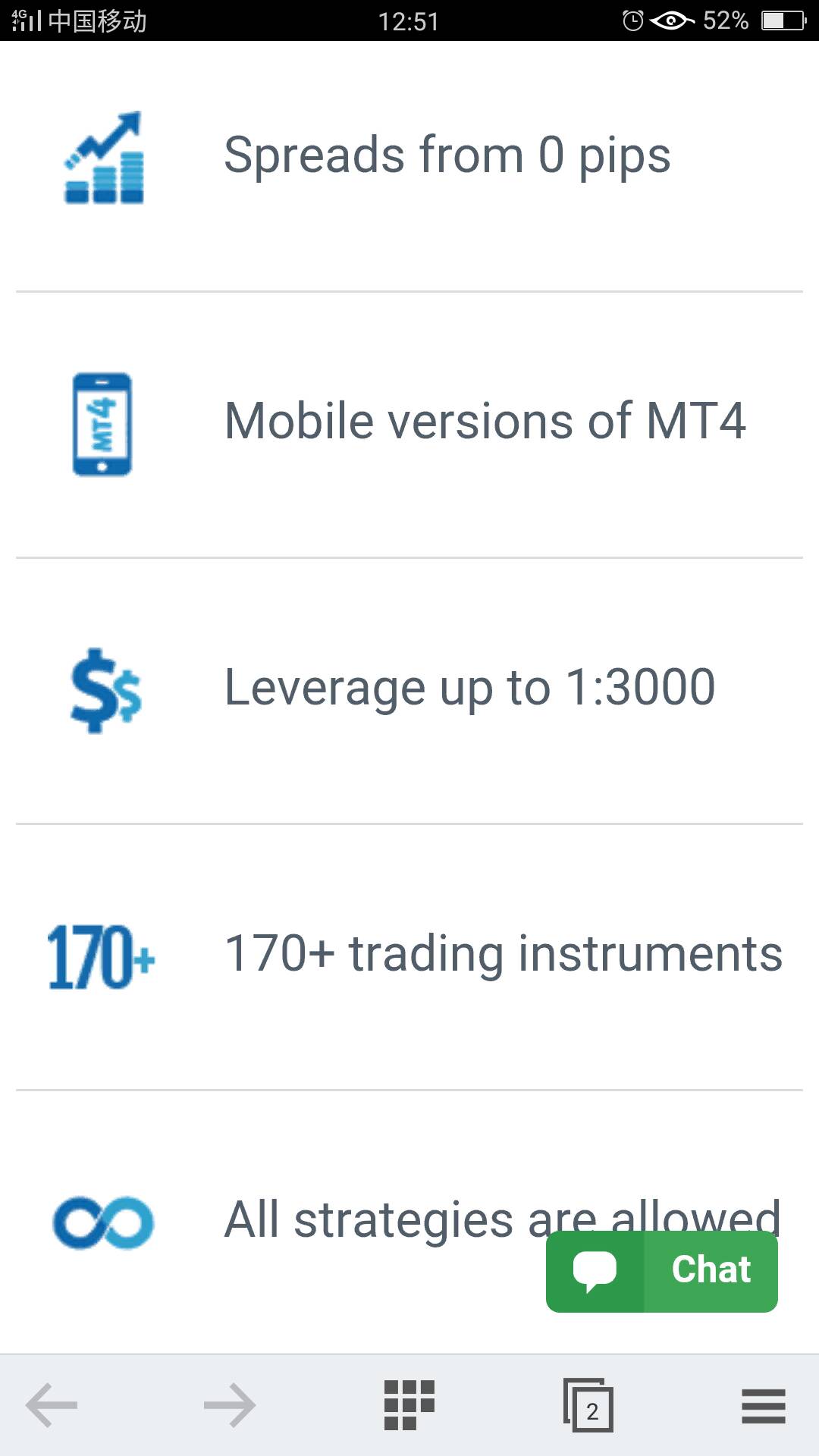This screenshot has width=819, height=1456.
Task: Open the browser home grid
Action: [x=409, y=1405]
